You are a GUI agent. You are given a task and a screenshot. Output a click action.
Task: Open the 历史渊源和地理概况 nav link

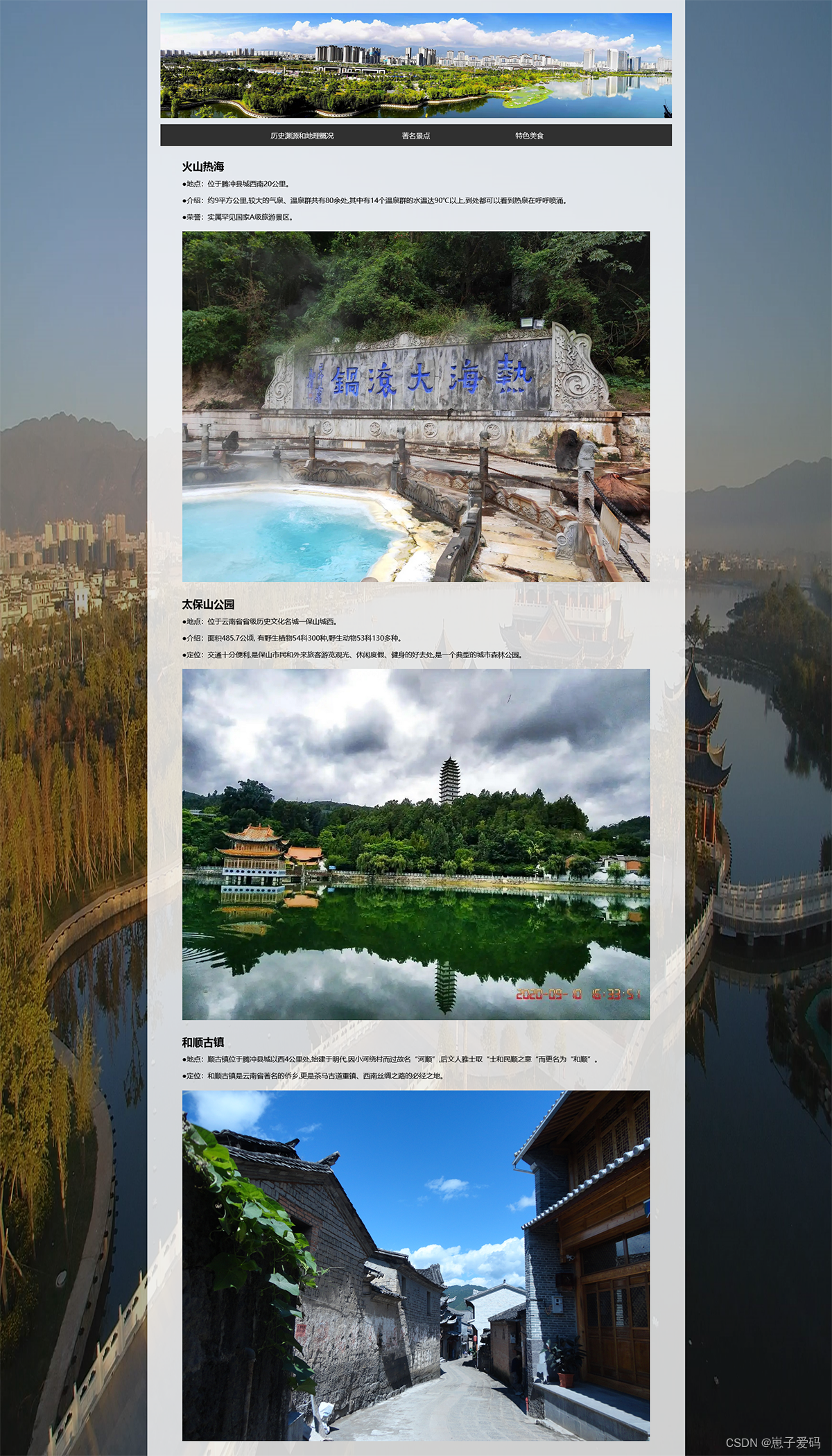(302, 136)
